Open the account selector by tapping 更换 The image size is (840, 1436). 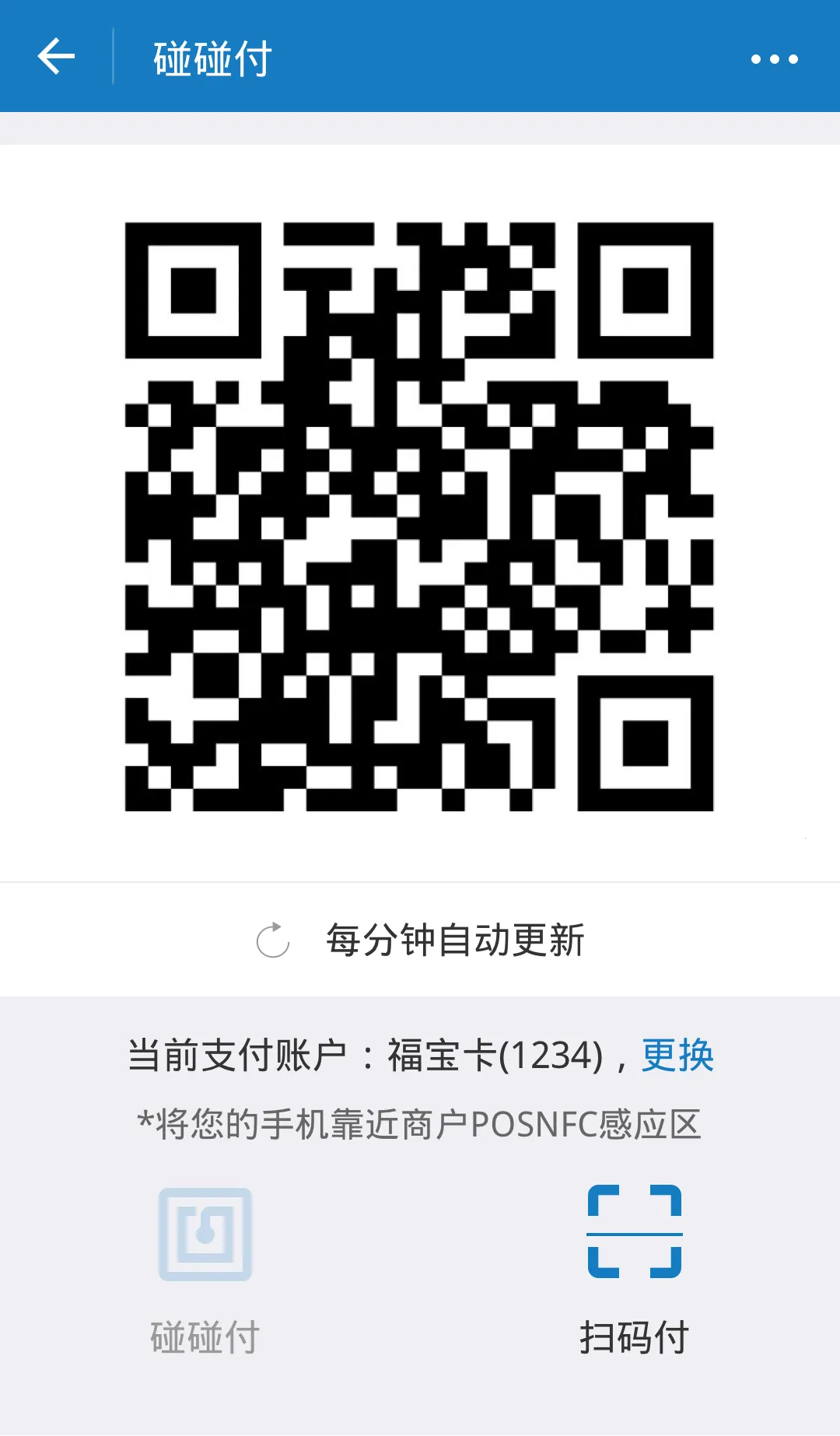(x=676, y=1053)
